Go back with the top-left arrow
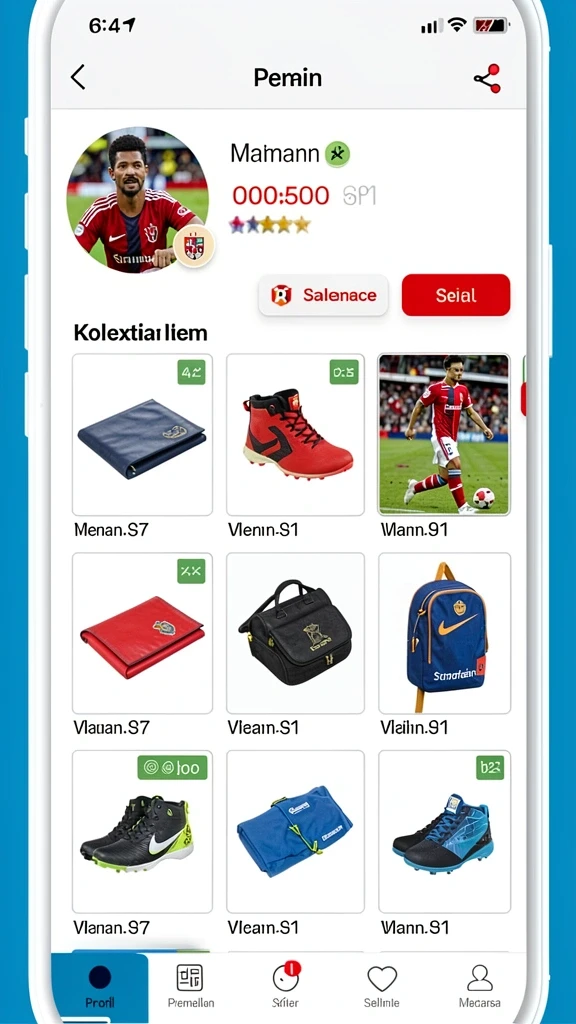576x1024 pixels. point(78,78)
